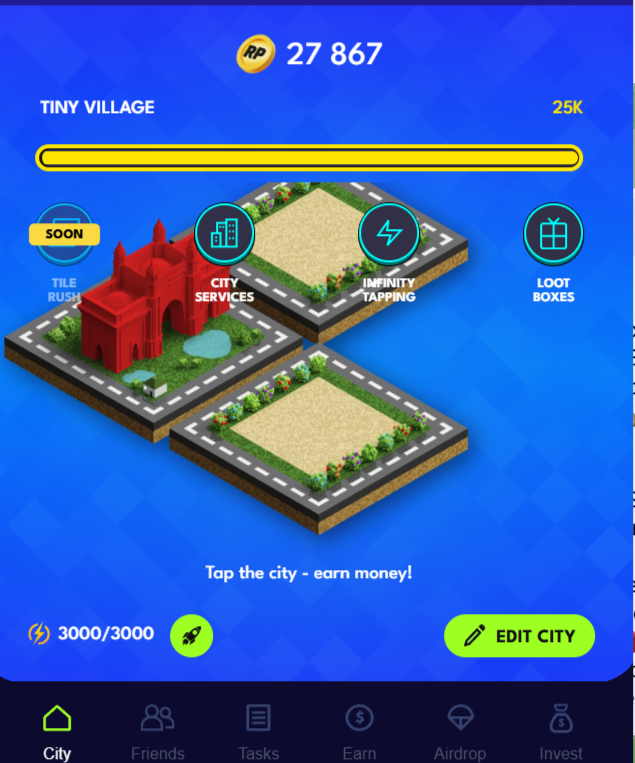Screen dimensions: 635x763
Task: Open Loot Boxes
Action: 553,234
